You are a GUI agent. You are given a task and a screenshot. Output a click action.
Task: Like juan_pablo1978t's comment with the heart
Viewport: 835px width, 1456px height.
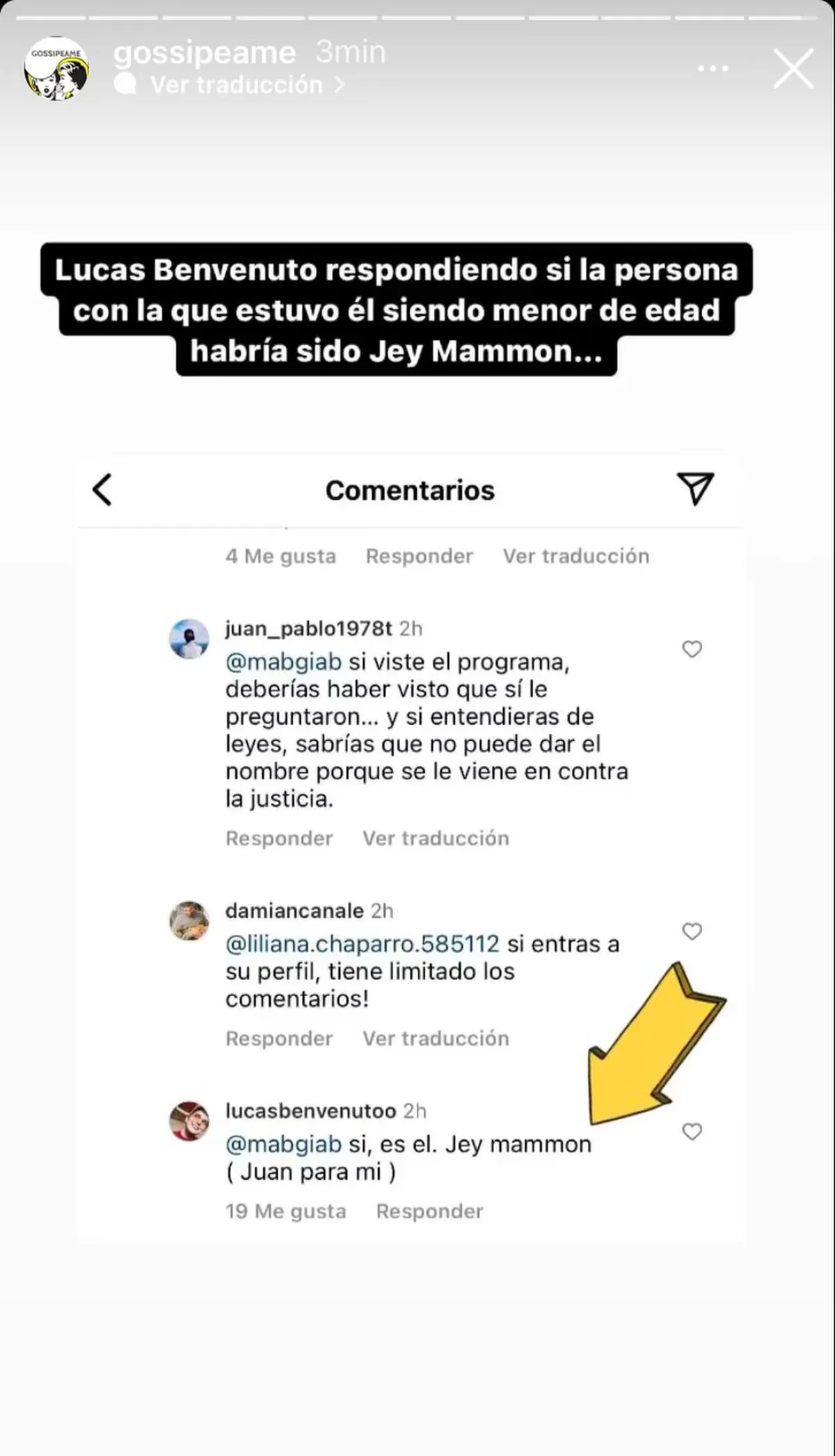tap(692, 648)
